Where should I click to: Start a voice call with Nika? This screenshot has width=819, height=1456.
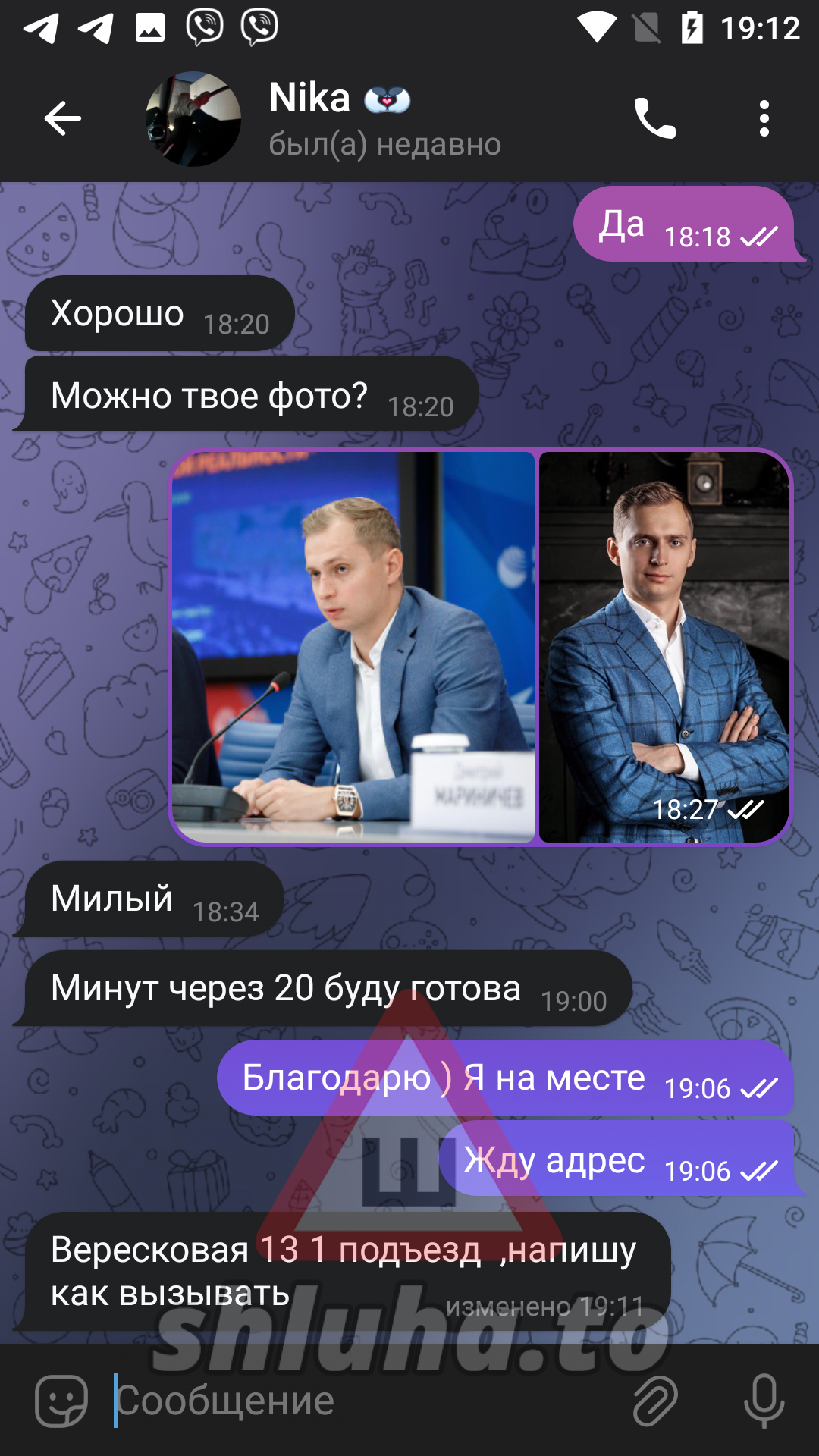654,118
